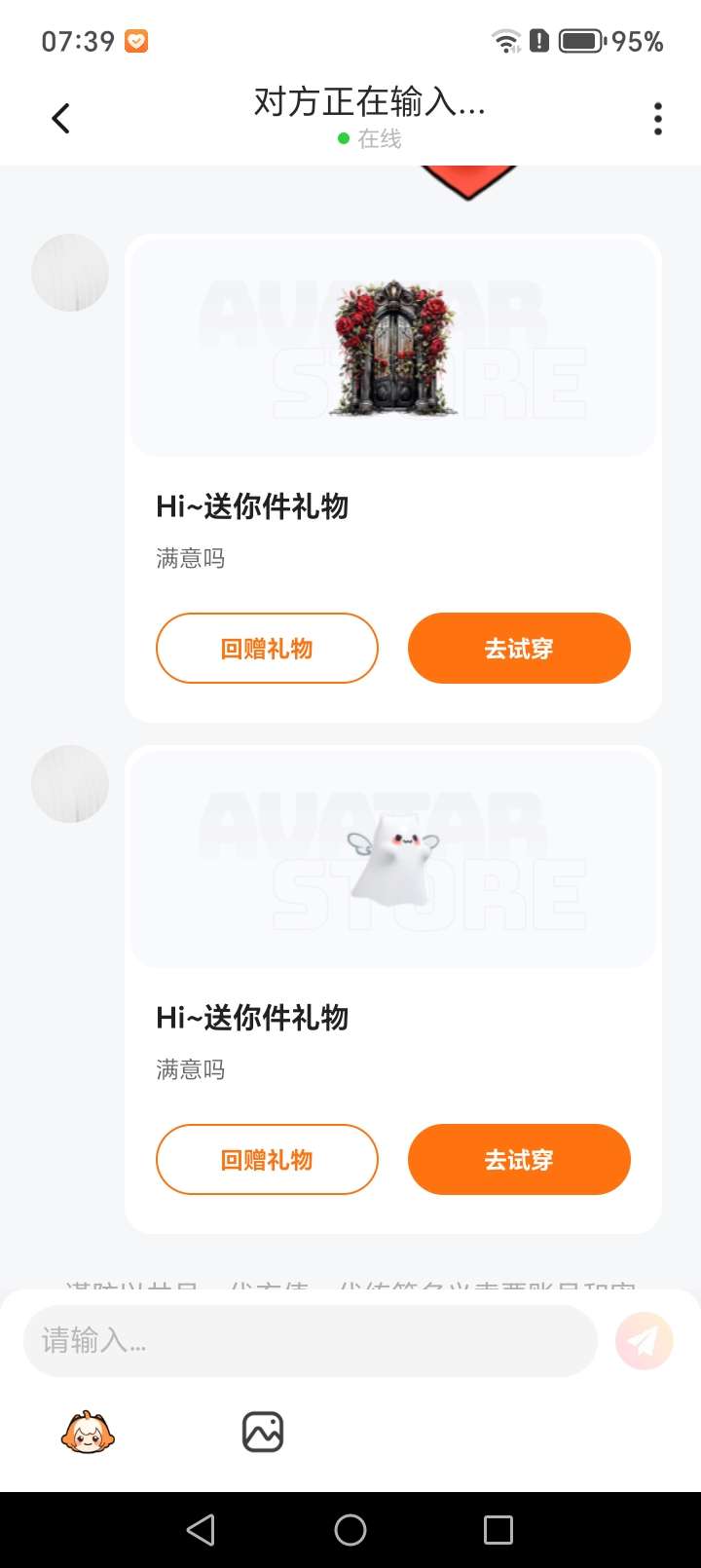This screenshot has height=1568, width=701.
Task: Return to the Android home screen
Action: (350, 1530)
